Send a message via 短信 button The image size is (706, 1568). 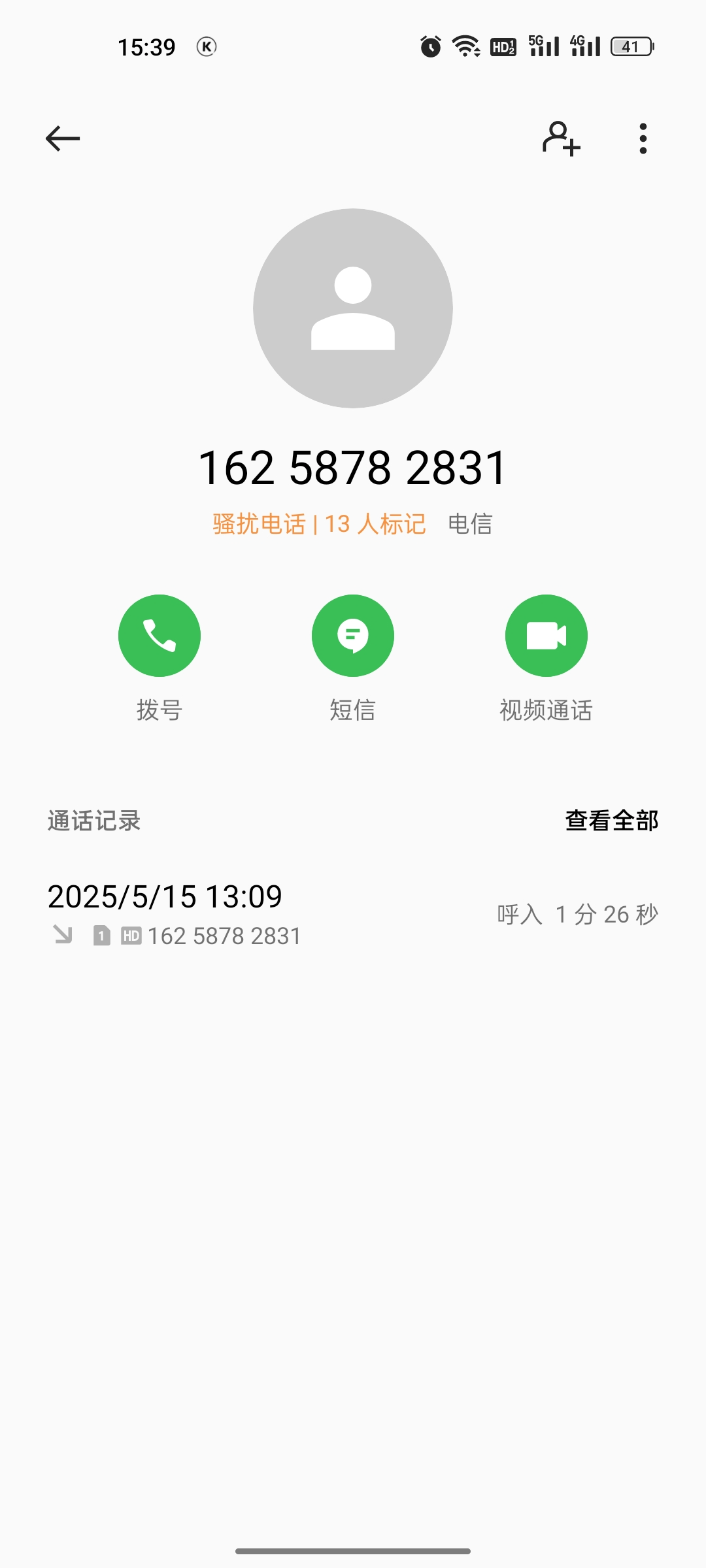point(352,636)
